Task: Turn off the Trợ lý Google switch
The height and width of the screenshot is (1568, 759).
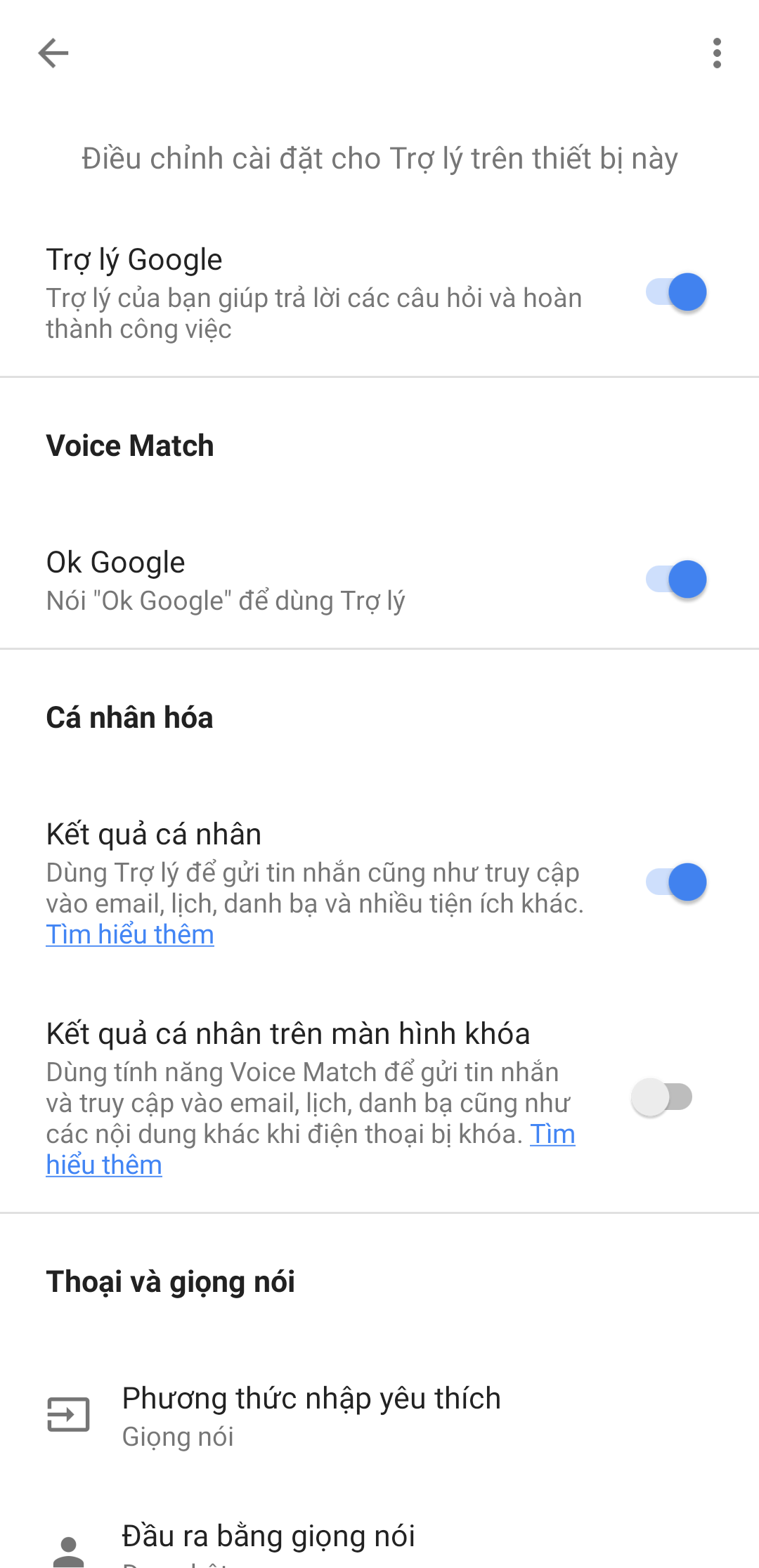Action: coord(676,292)
